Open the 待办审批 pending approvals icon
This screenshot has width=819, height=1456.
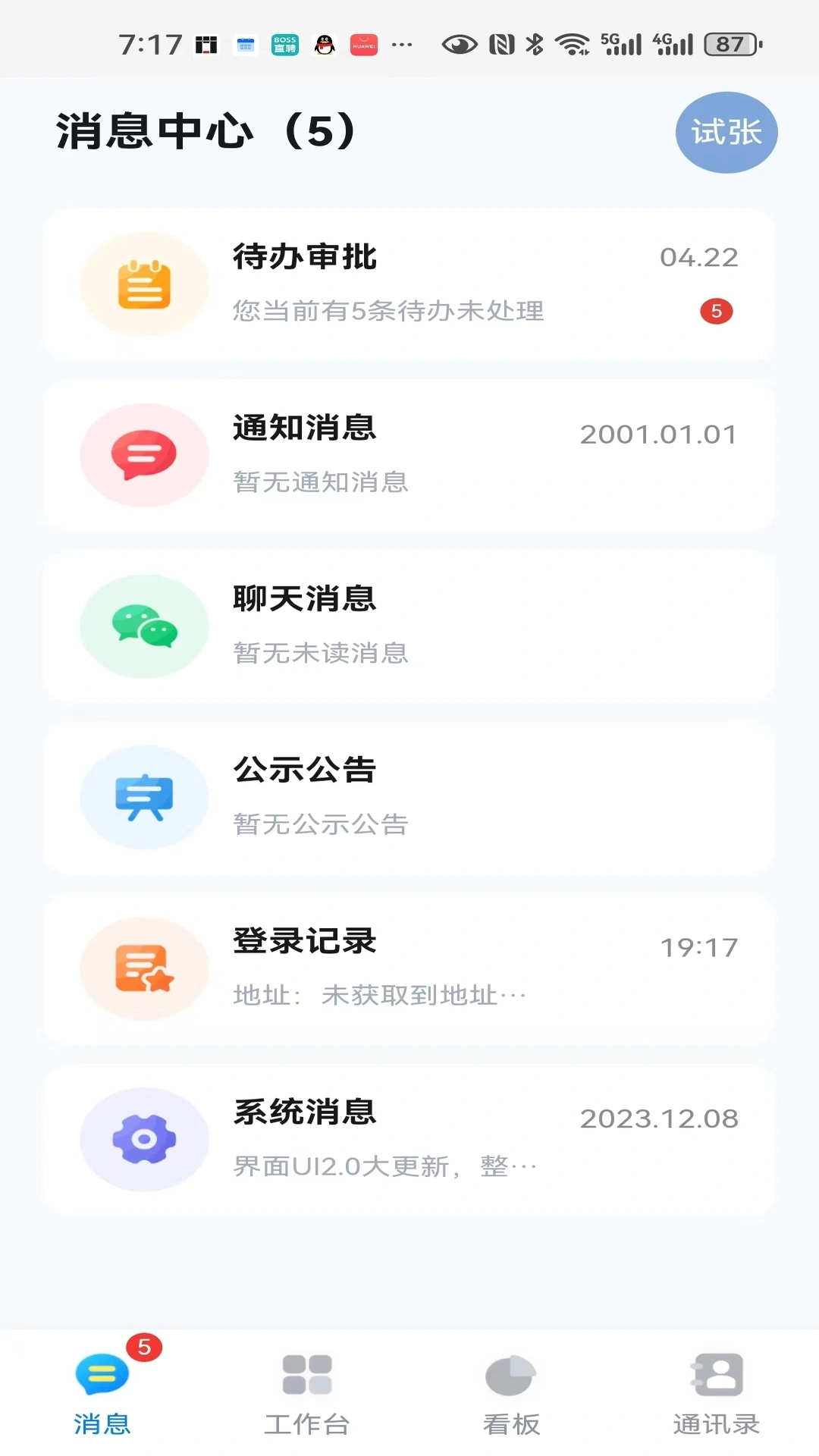[144, 284]
